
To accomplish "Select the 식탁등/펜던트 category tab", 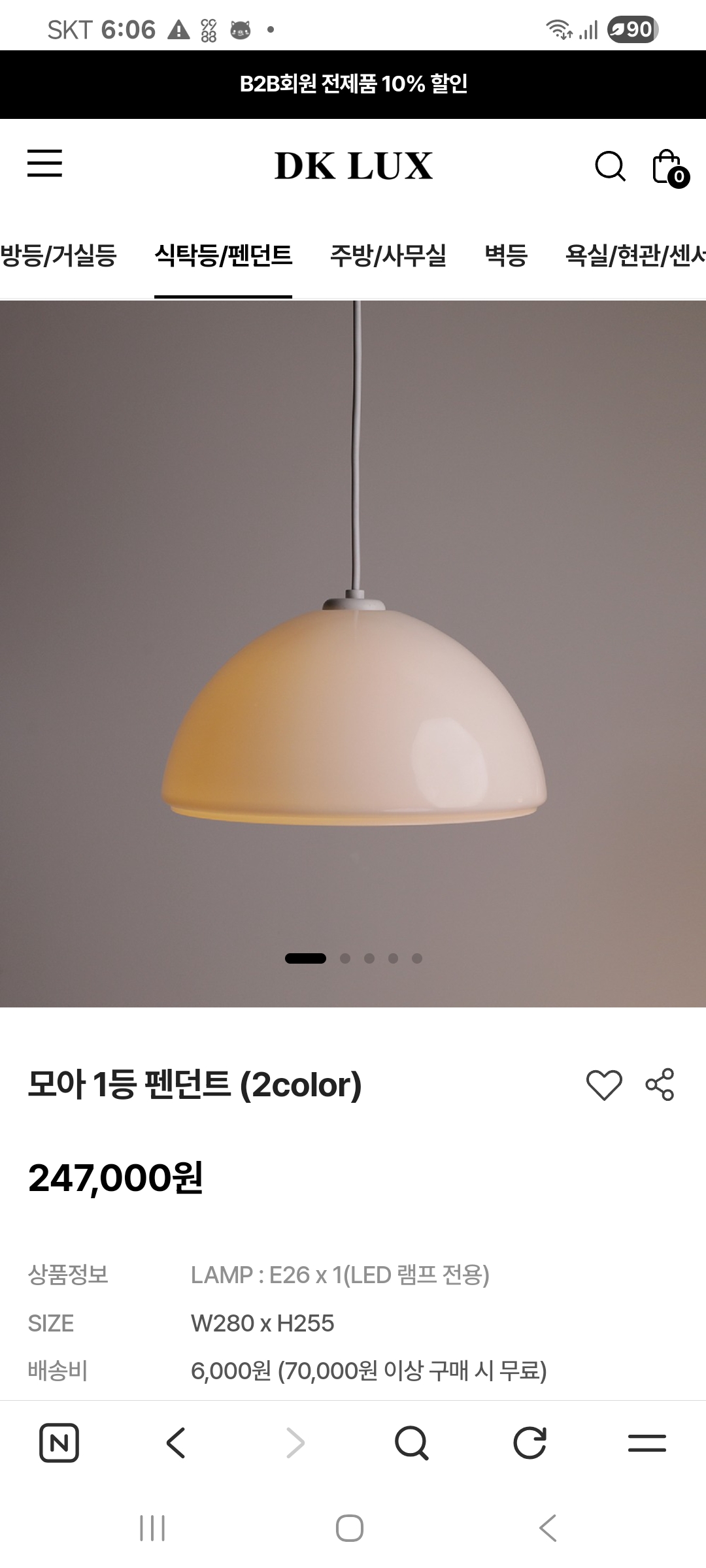I will pyautogui.click(x=223, y=255).
